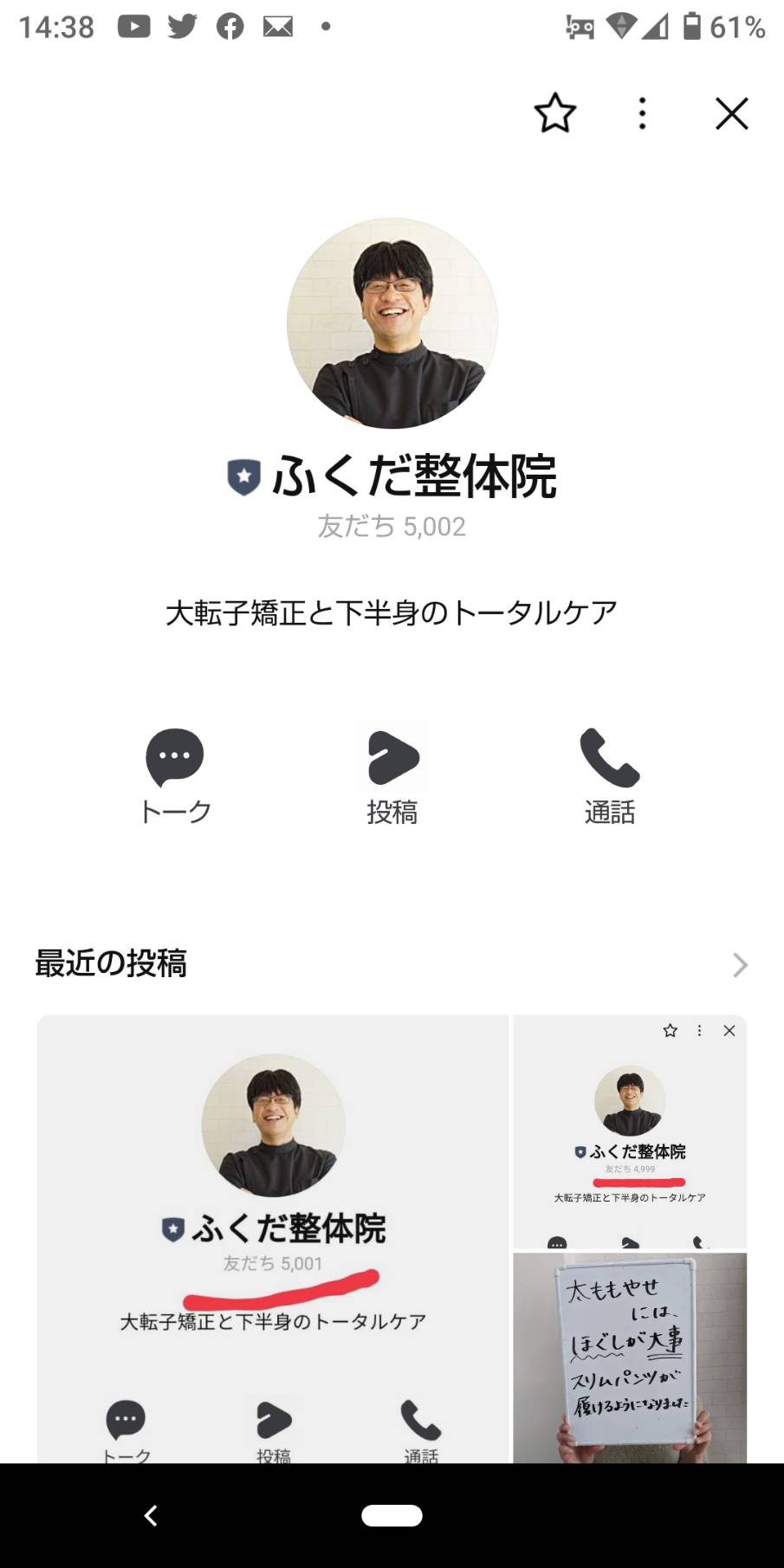Open the recent post showing 友だち 5,001

pos(273,1239)
